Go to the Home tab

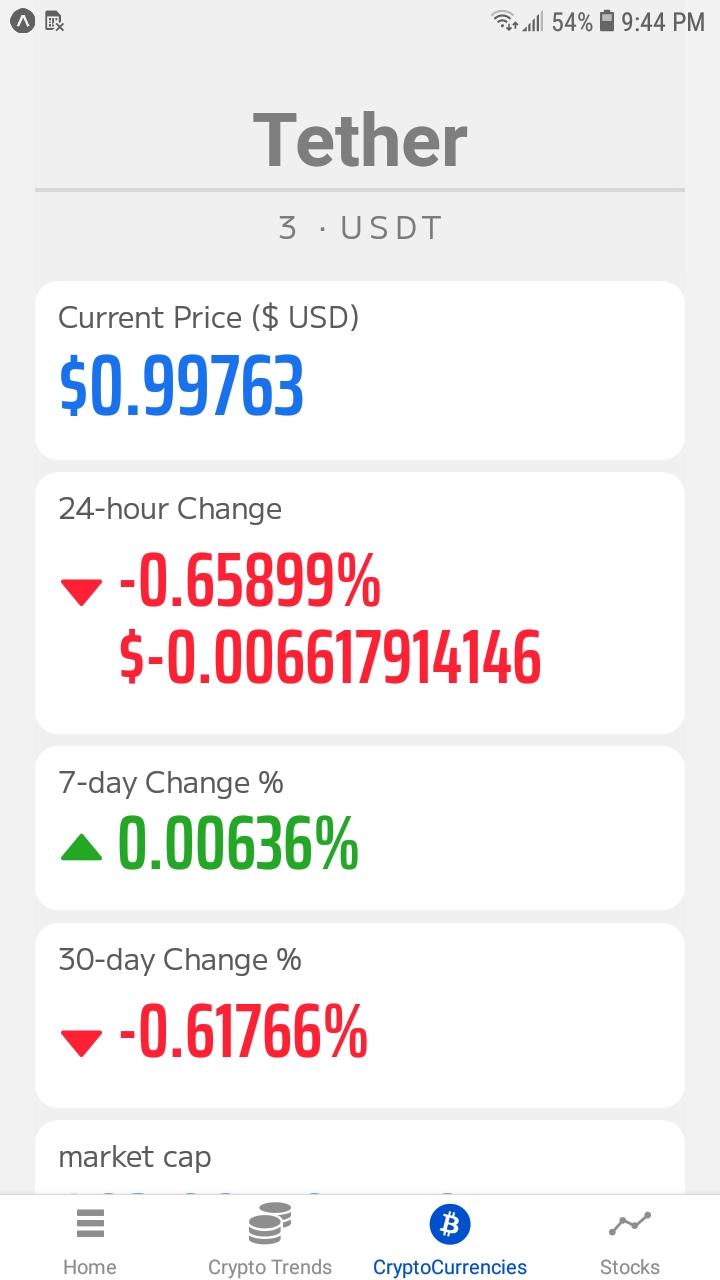[90, 1238]
